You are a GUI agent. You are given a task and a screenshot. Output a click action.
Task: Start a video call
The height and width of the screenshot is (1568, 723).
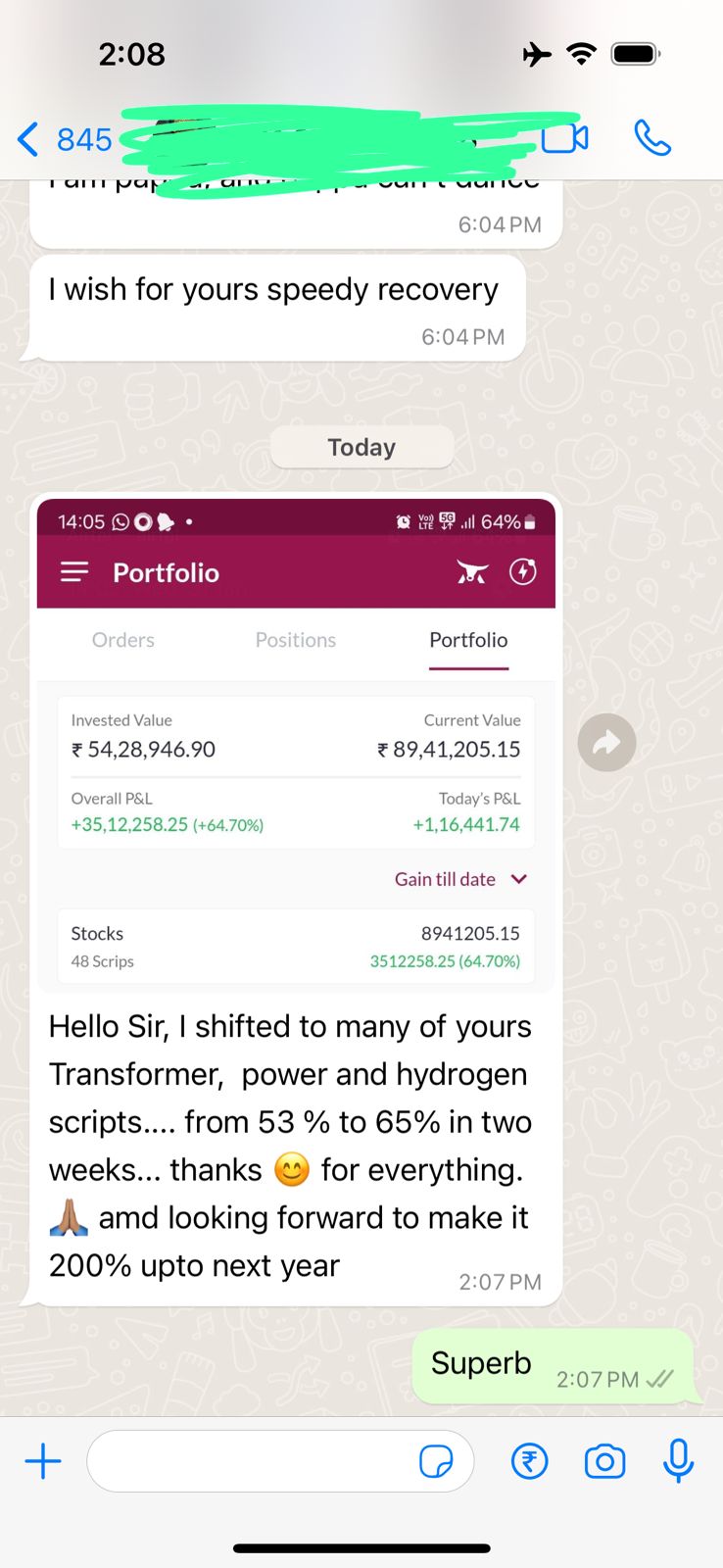click(566, 138)
